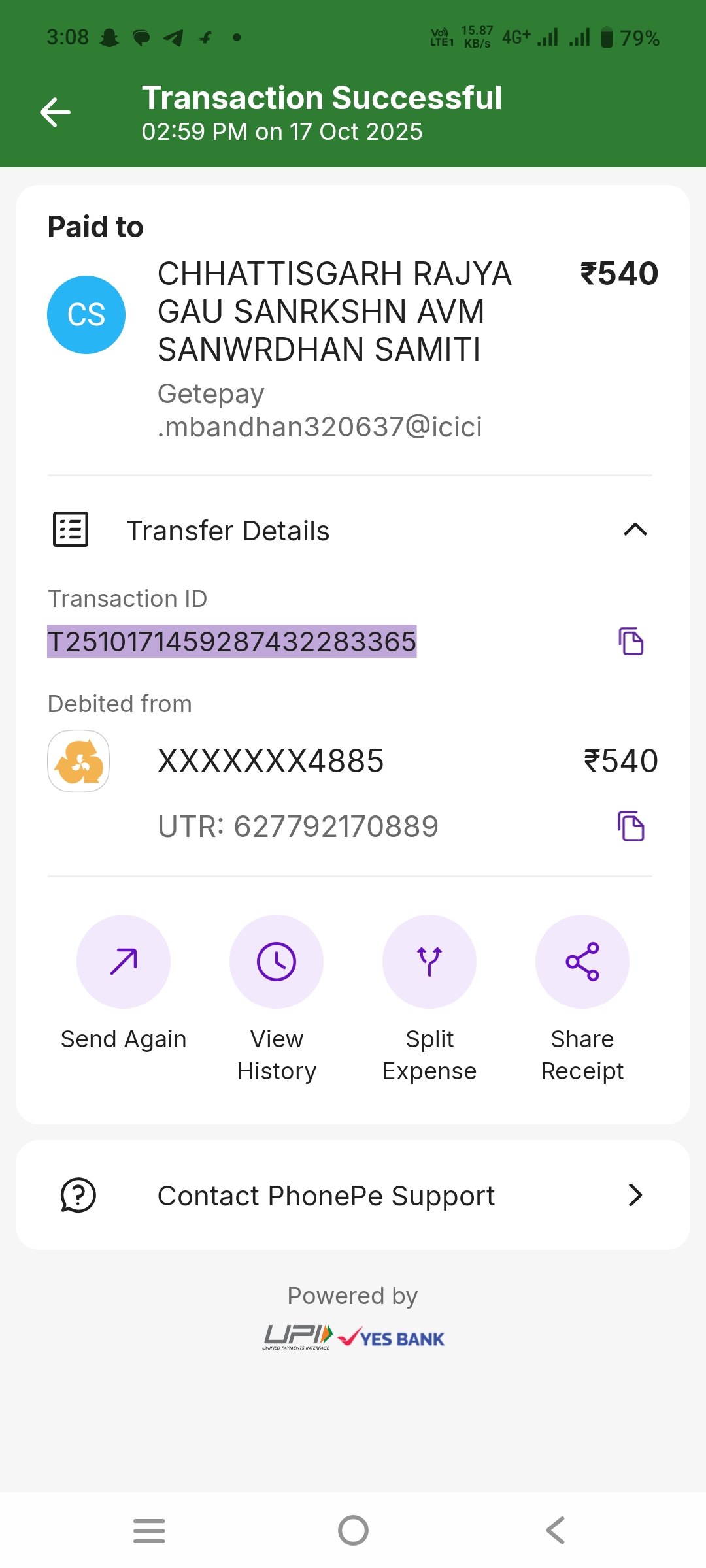Open View History
706x1568 pixels.
tap(277, 962)
